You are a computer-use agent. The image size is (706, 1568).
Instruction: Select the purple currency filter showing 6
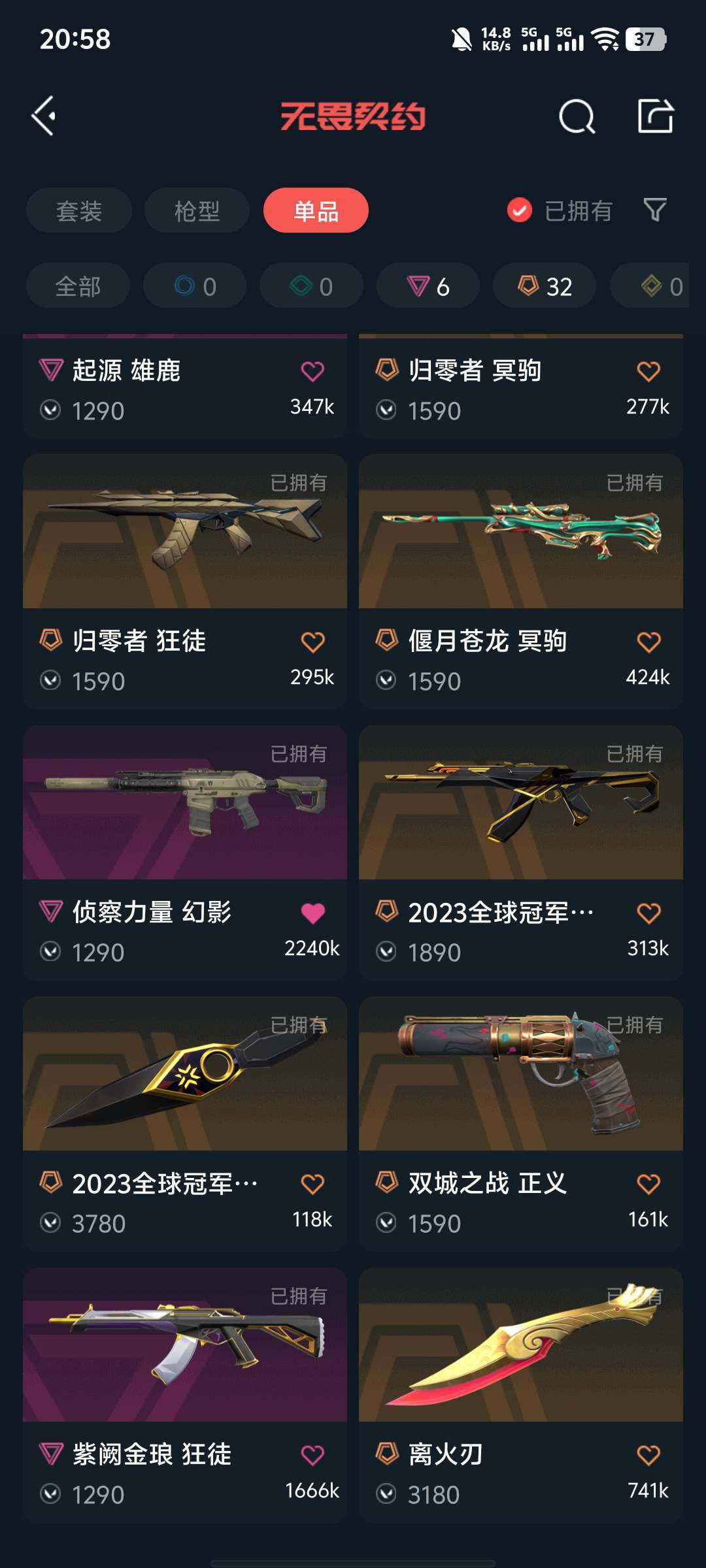(x=427, y=286)
